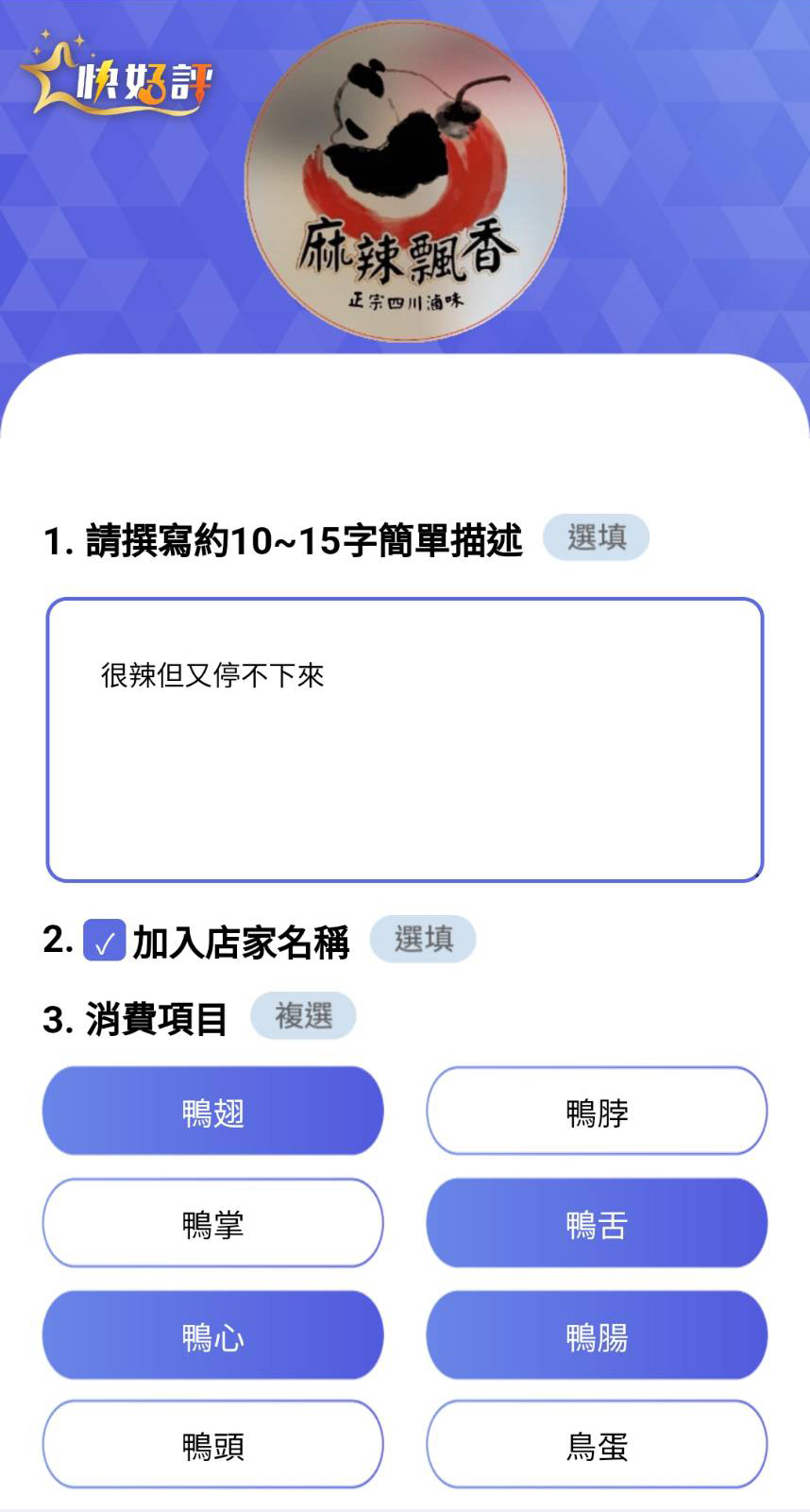Choose 鴨掌 as a consumed item

pos(213,1223)
